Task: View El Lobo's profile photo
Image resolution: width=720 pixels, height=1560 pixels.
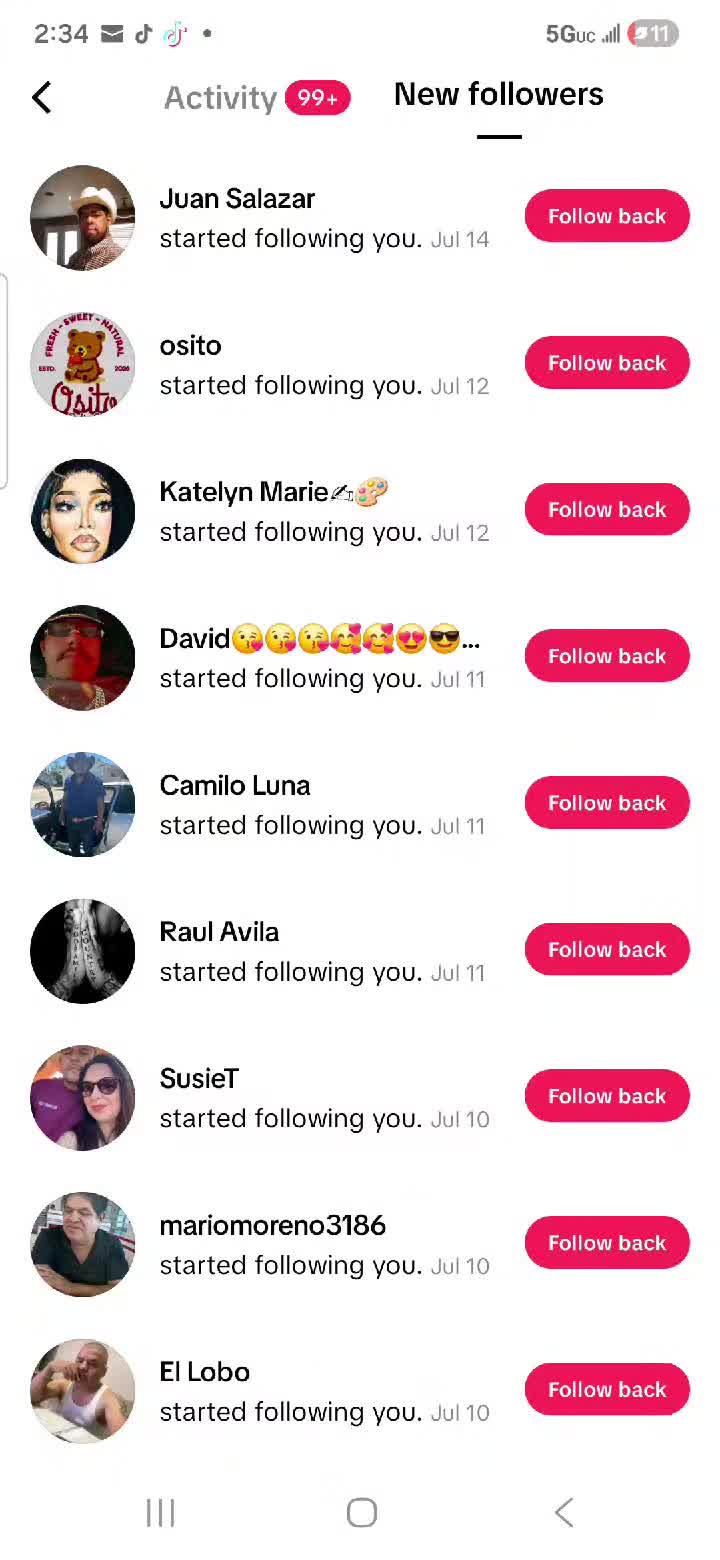Action: [x=83, y=1391]
